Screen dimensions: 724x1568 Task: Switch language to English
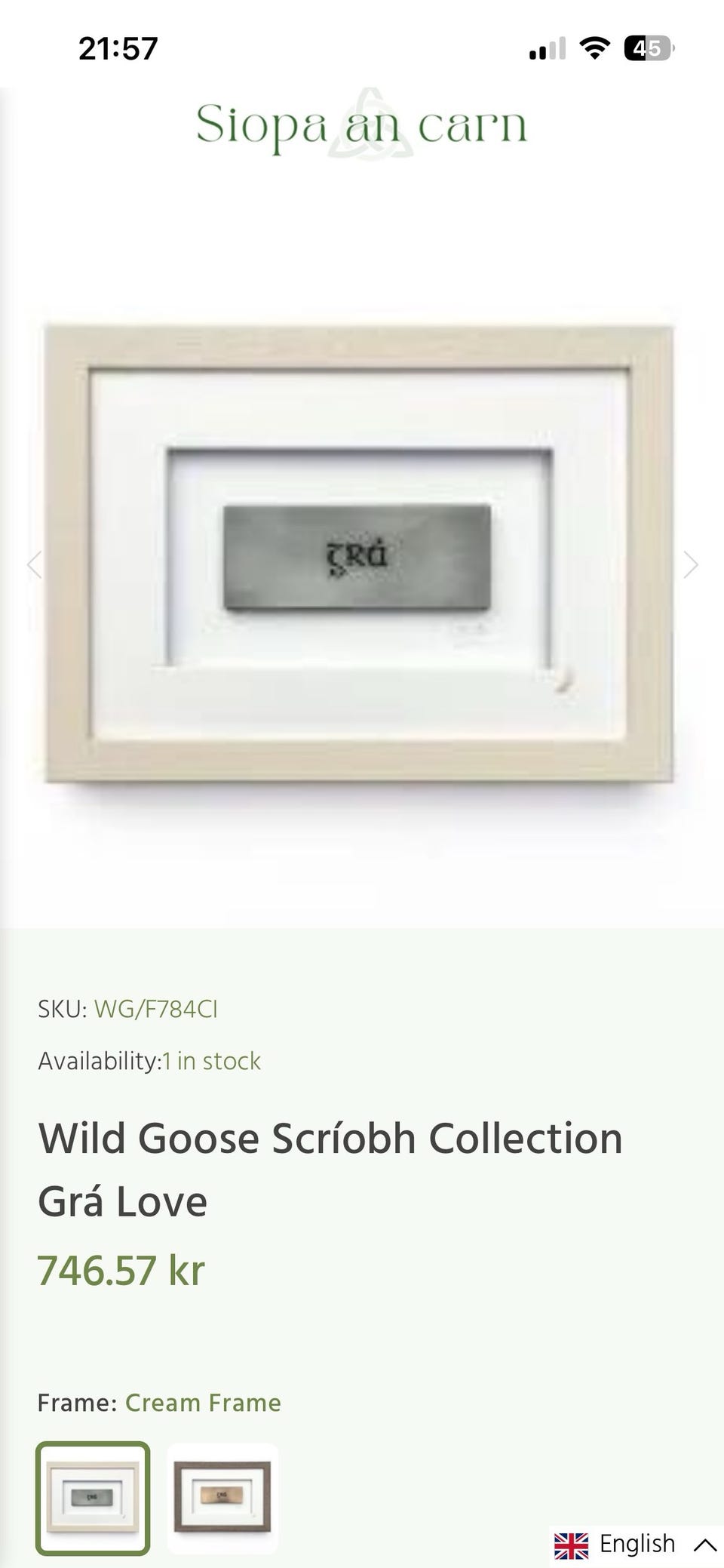pyautogui.click(x=636, y=1543)
